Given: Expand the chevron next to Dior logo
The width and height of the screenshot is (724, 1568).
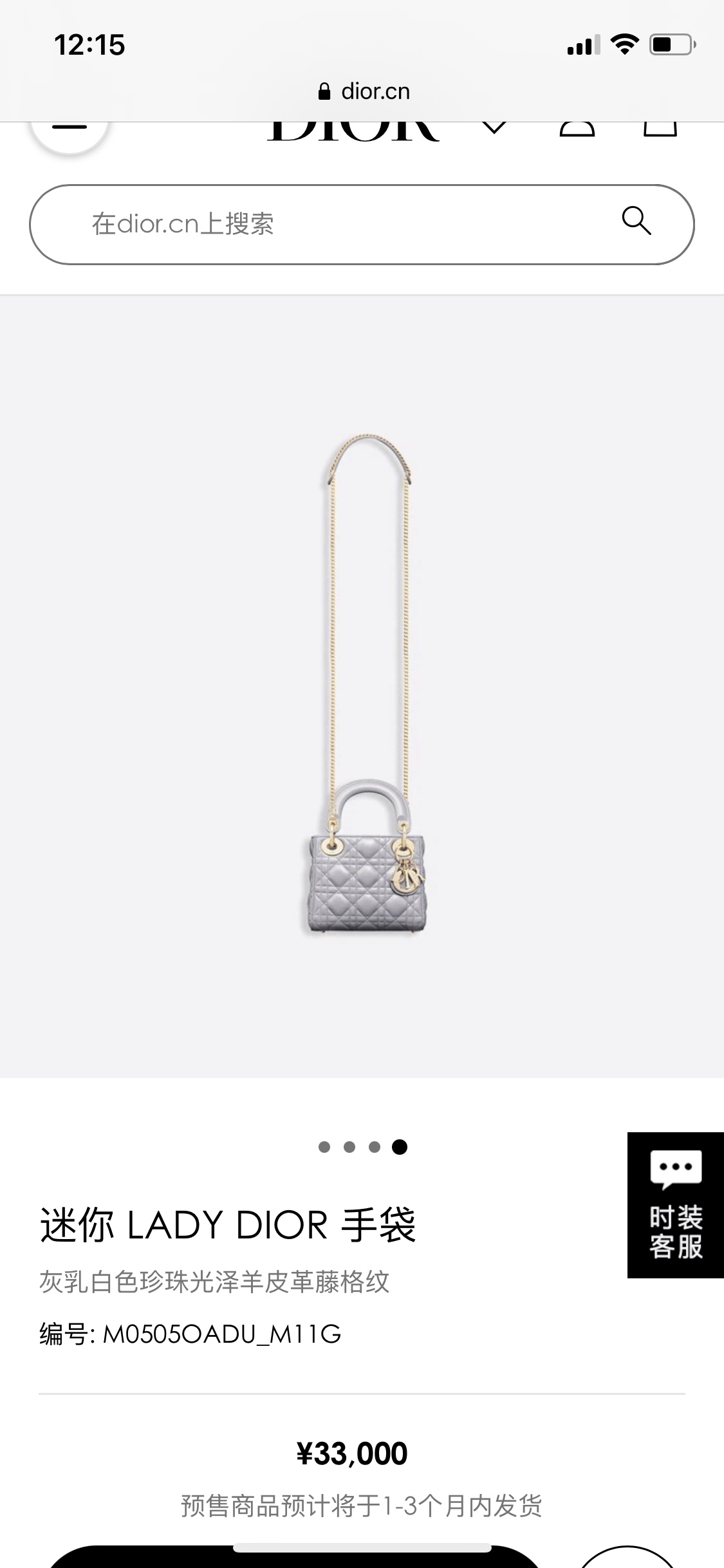Looking at the screenshot, I should pyautogui.click(x=494, y=128).
